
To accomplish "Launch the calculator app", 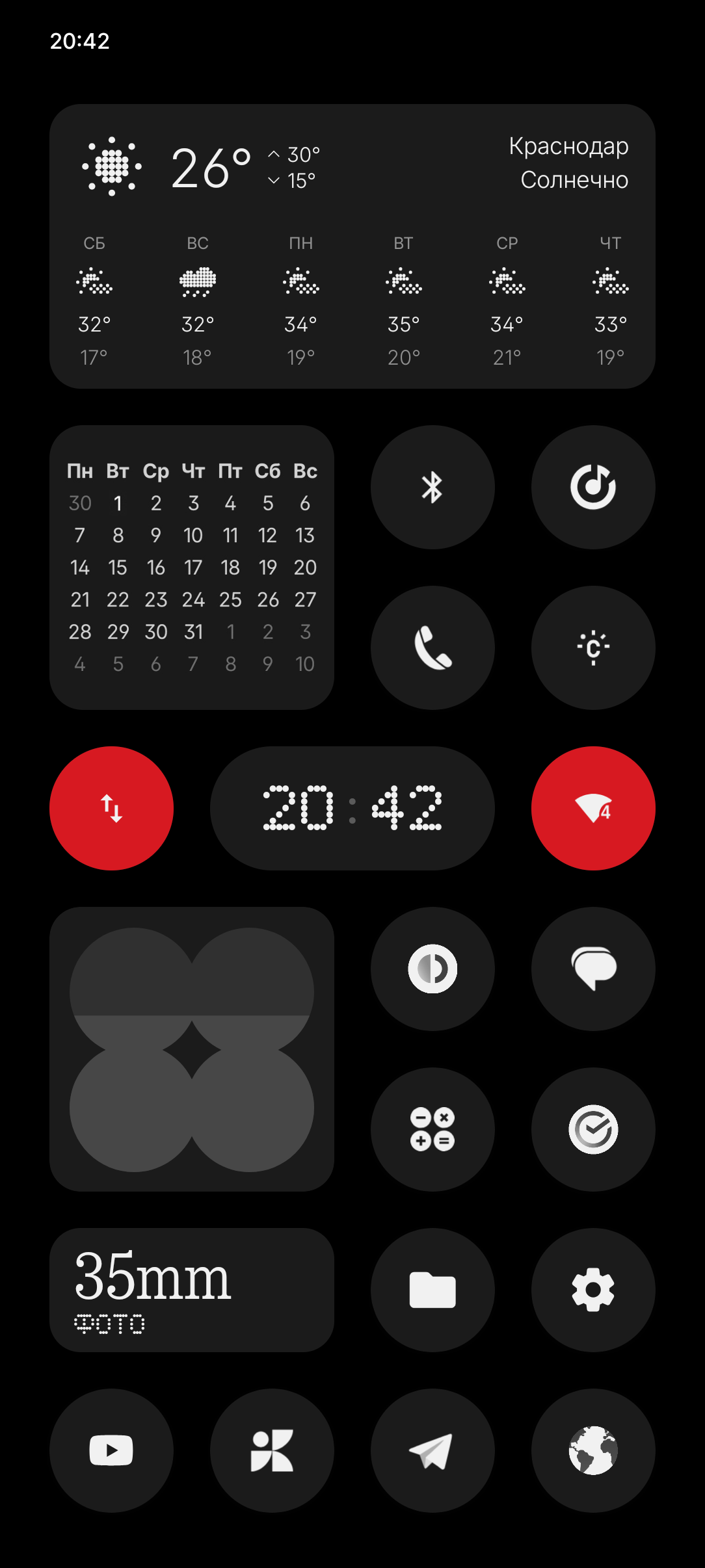I will [x=432, y=1129].
